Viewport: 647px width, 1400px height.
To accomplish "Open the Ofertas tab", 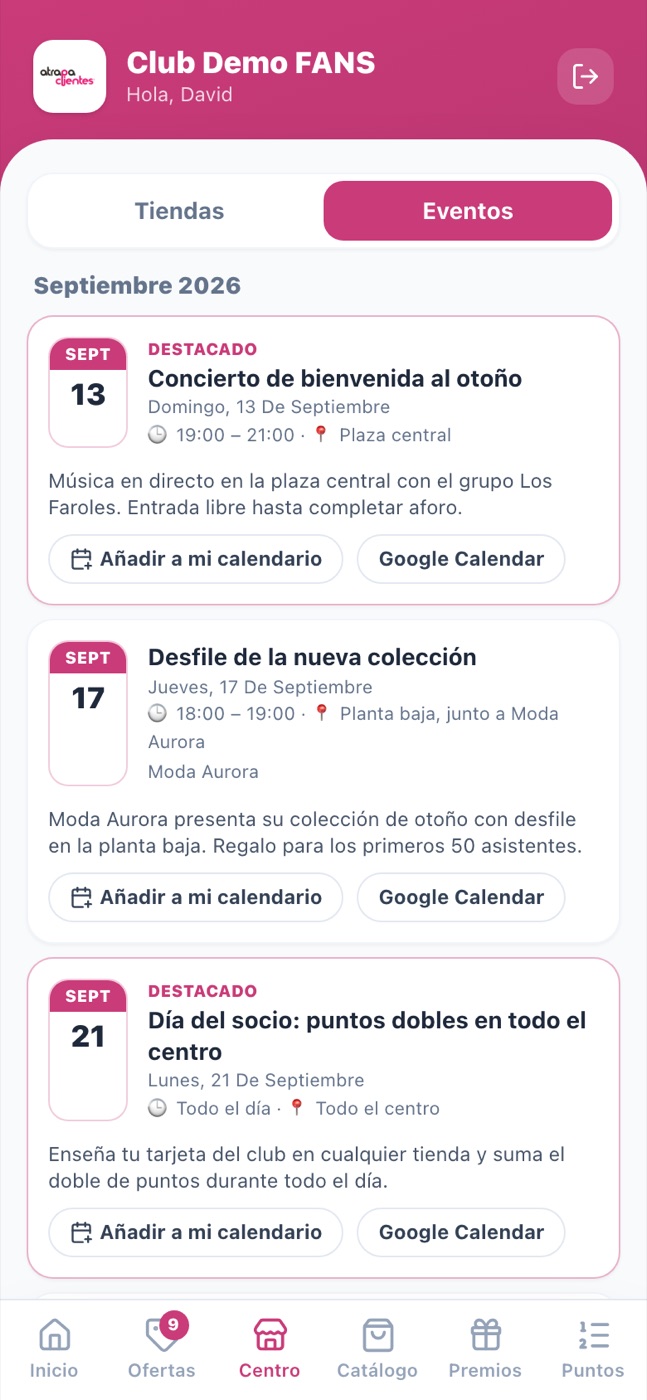I will 162,1348.
